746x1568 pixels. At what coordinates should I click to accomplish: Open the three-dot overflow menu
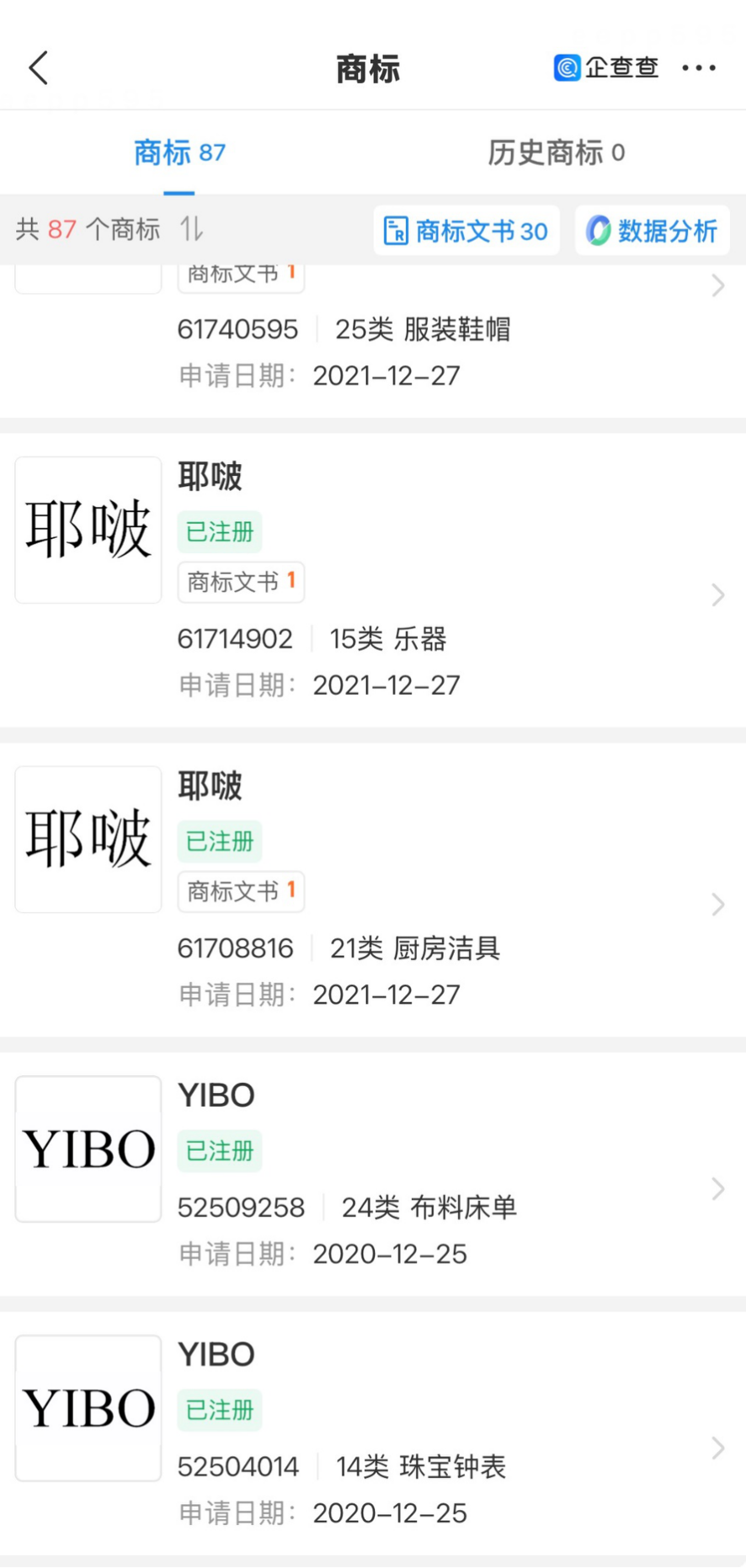coord(699,68)
